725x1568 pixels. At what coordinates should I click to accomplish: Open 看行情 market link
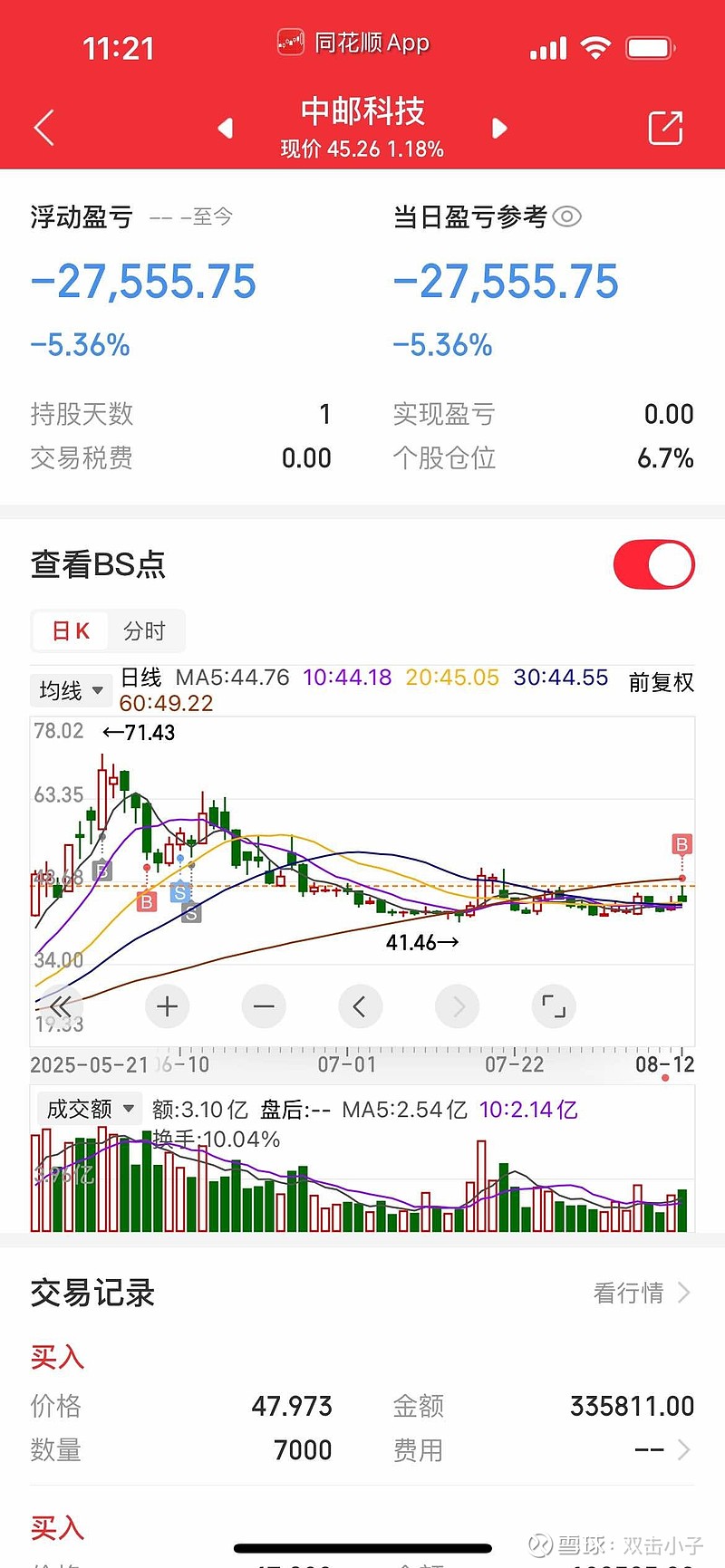click(642, 1293)
